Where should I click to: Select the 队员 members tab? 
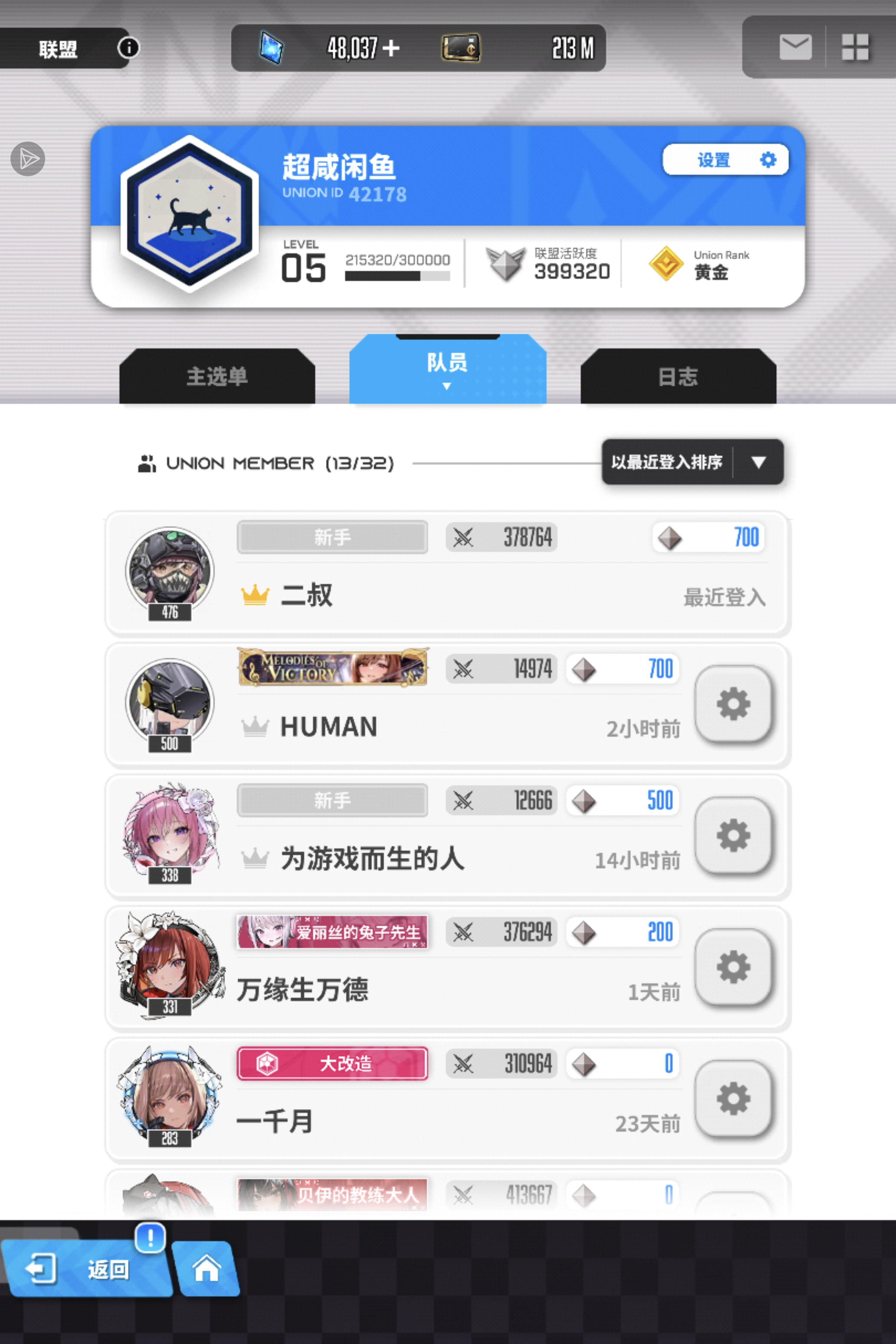448,369
